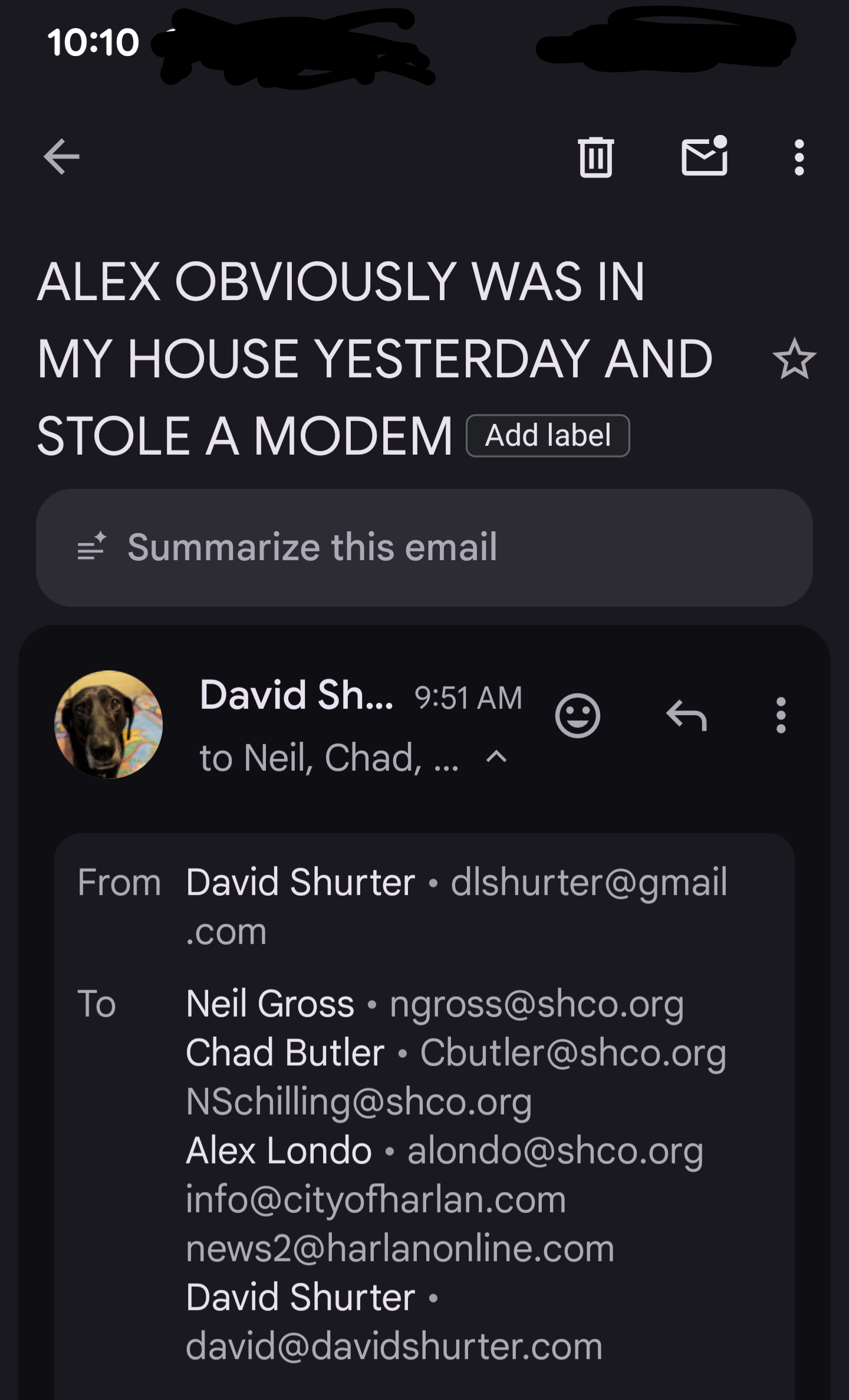Open the message's three-dot options menu
849x1400 pixels.
[781, 716]
